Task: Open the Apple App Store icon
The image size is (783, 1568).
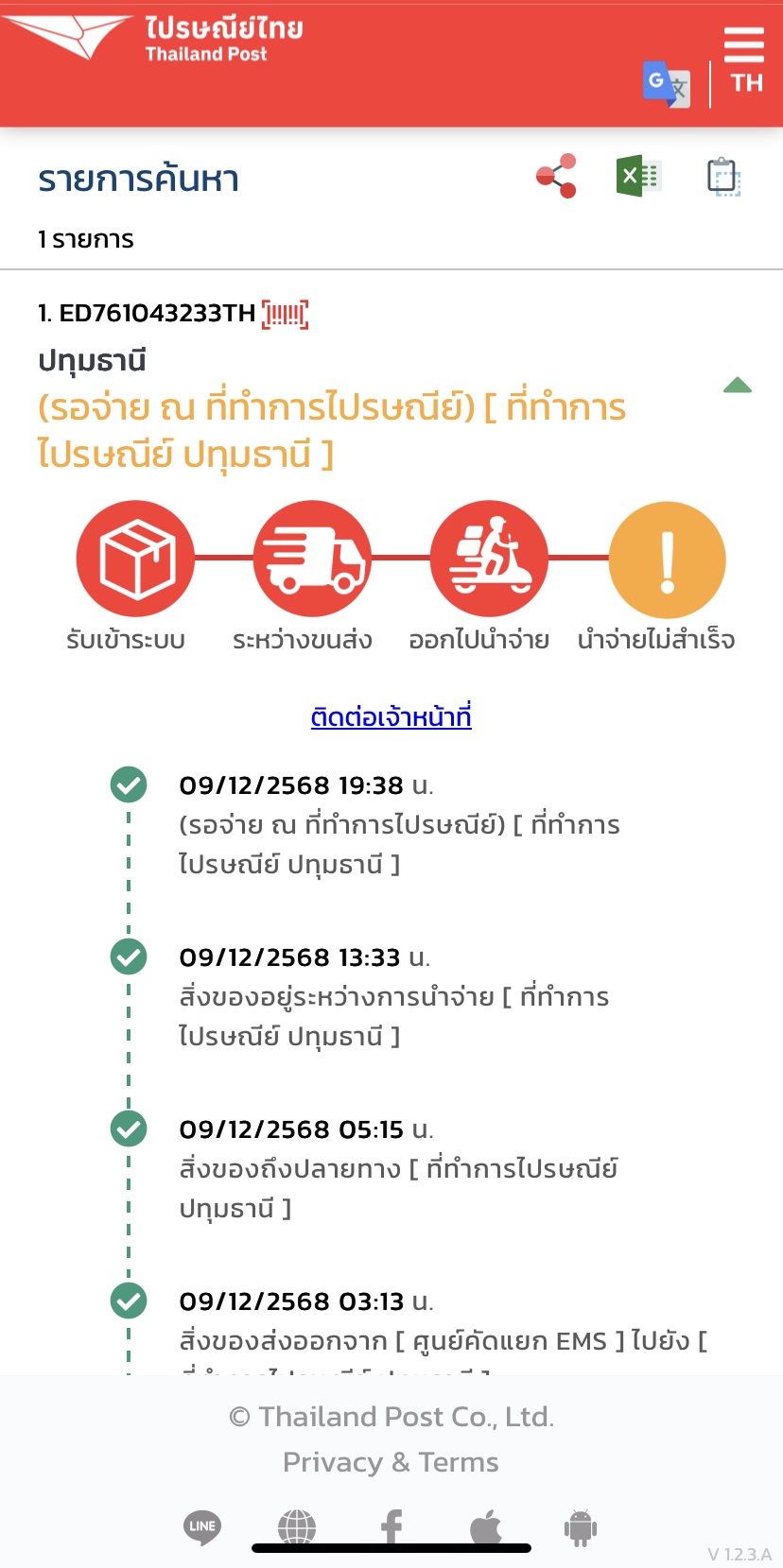Action: [x=486, y=1526]
